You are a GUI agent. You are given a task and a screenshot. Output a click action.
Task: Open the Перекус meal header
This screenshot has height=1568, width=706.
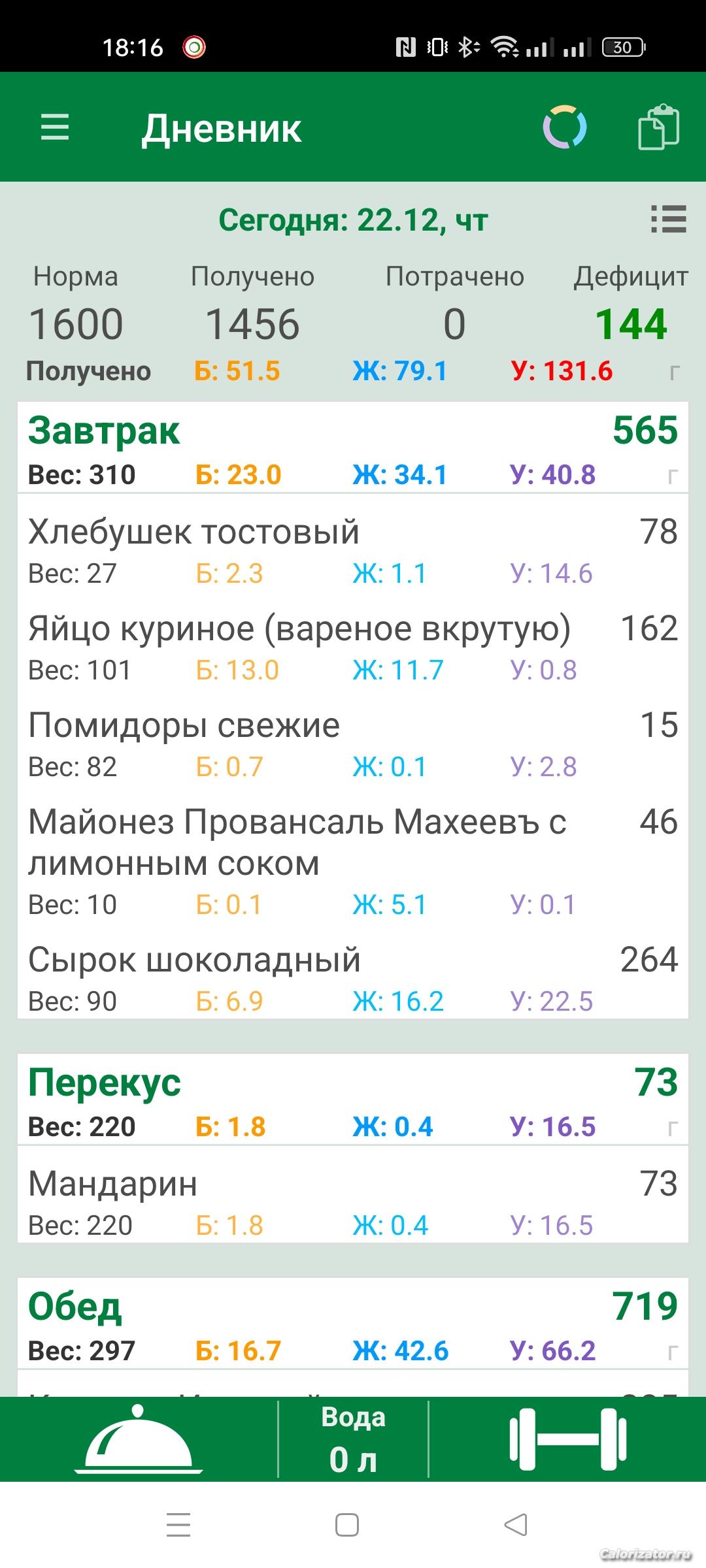[x=353, y=1100]
